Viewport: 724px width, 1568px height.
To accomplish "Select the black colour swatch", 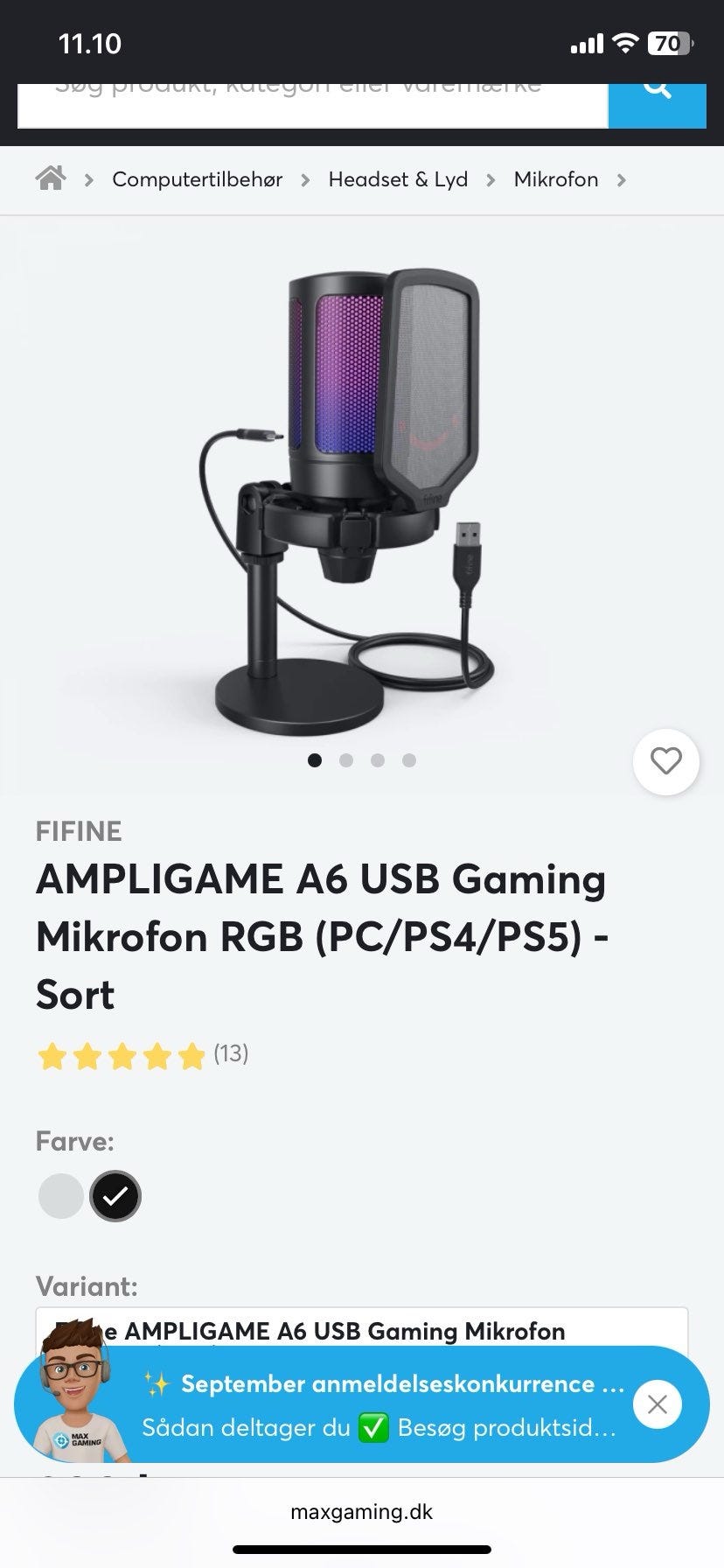I will [115, 1196].
